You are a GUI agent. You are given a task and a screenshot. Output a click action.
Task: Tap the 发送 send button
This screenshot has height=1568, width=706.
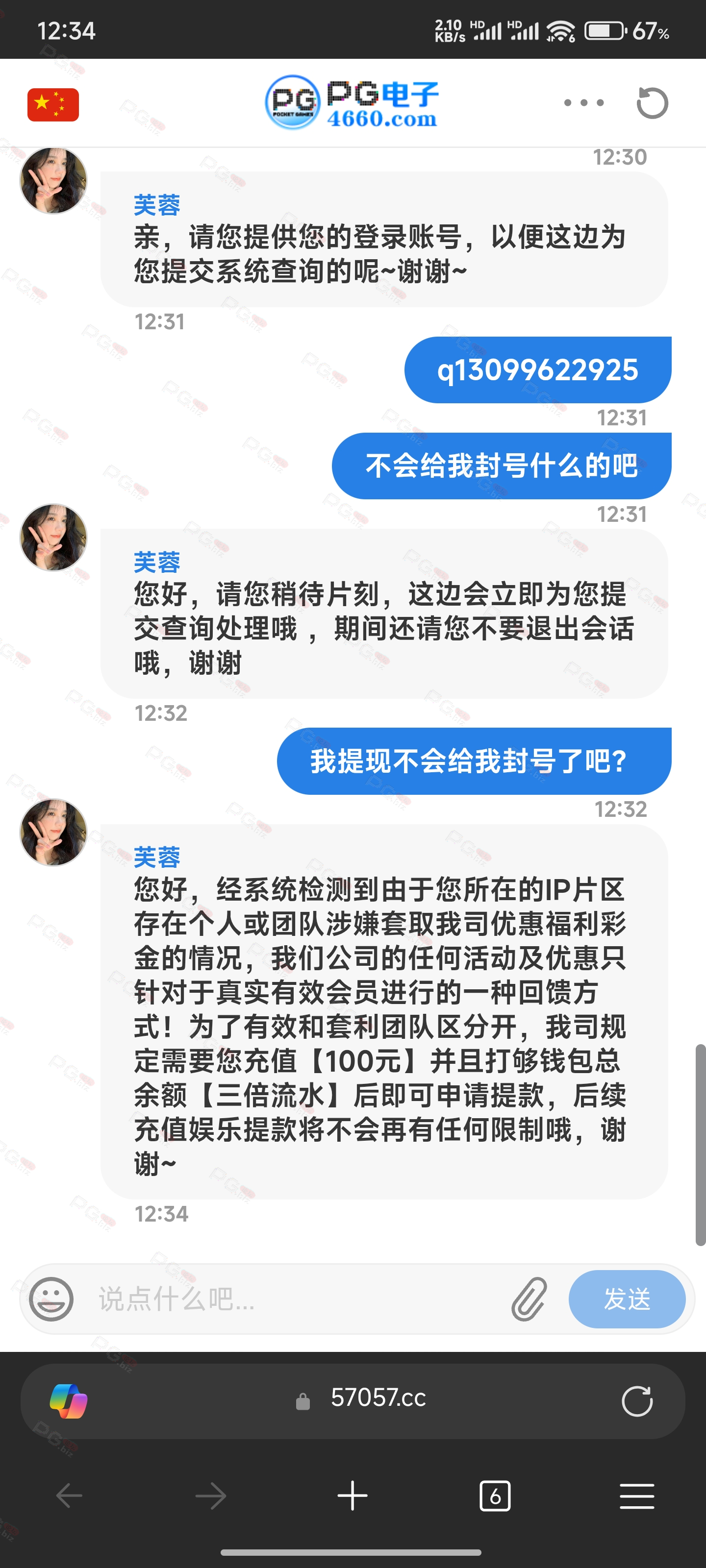[627, 1299]
